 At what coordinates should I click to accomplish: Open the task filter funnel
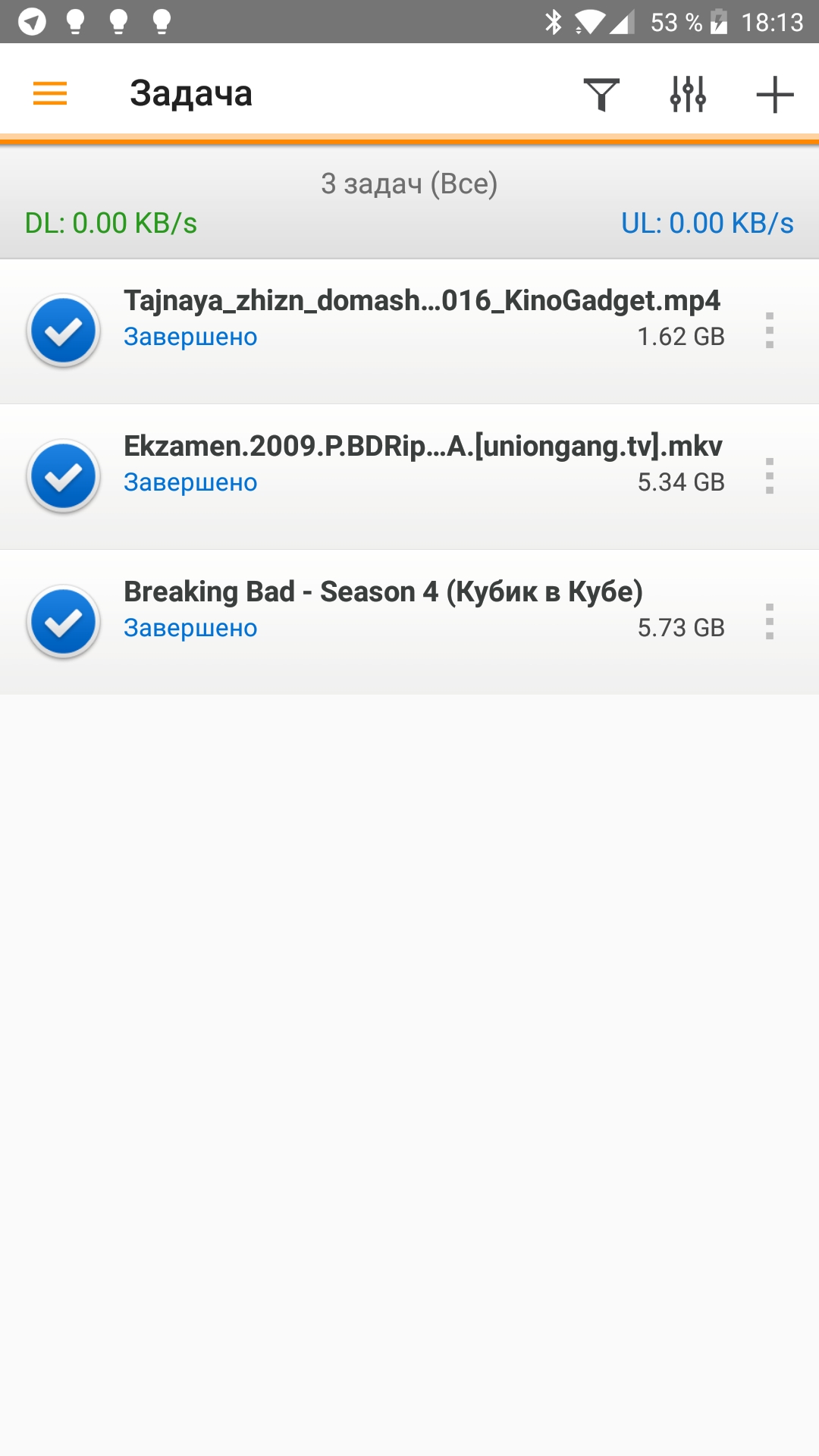[601, 95]
